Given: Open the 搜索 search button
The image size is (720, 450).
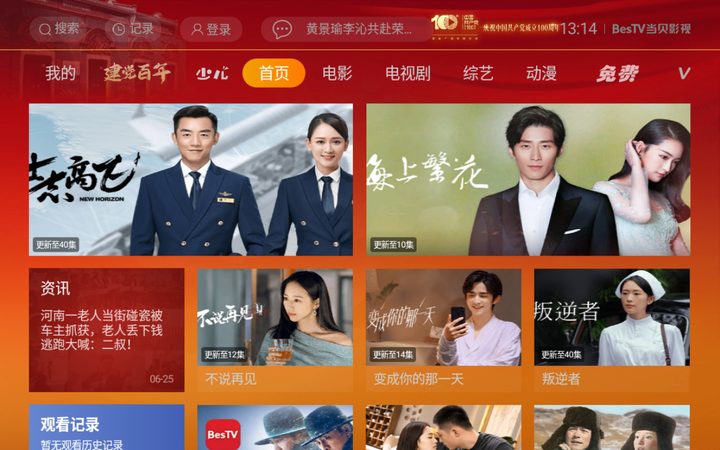Looking at the screenshot, I should coord(58,29).
